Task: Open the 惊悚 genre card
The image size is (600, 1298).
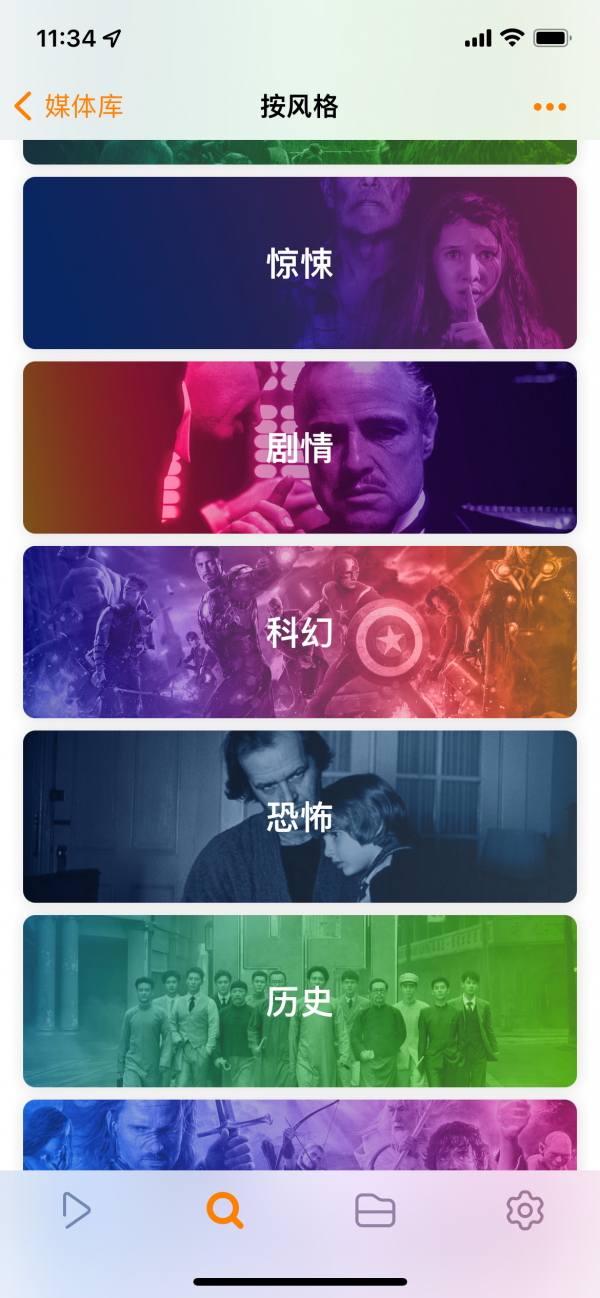Action: point(300,263)
